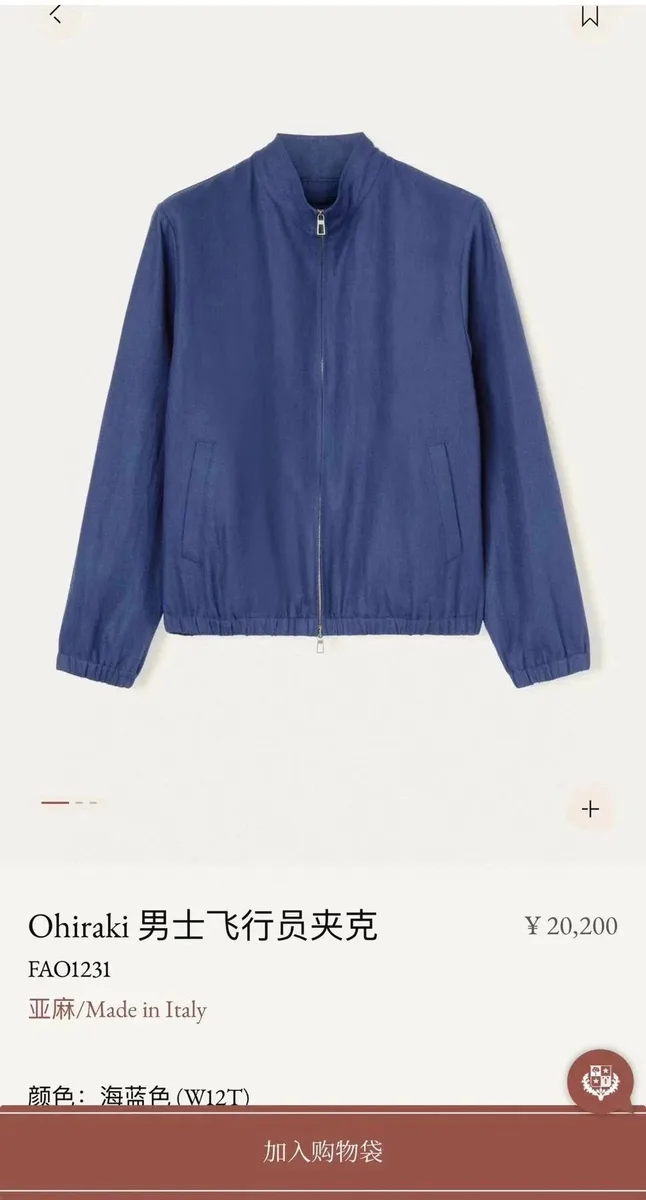
Task: Bookmark this Ohiraki jacket
Action: click(x=590, y=15)
